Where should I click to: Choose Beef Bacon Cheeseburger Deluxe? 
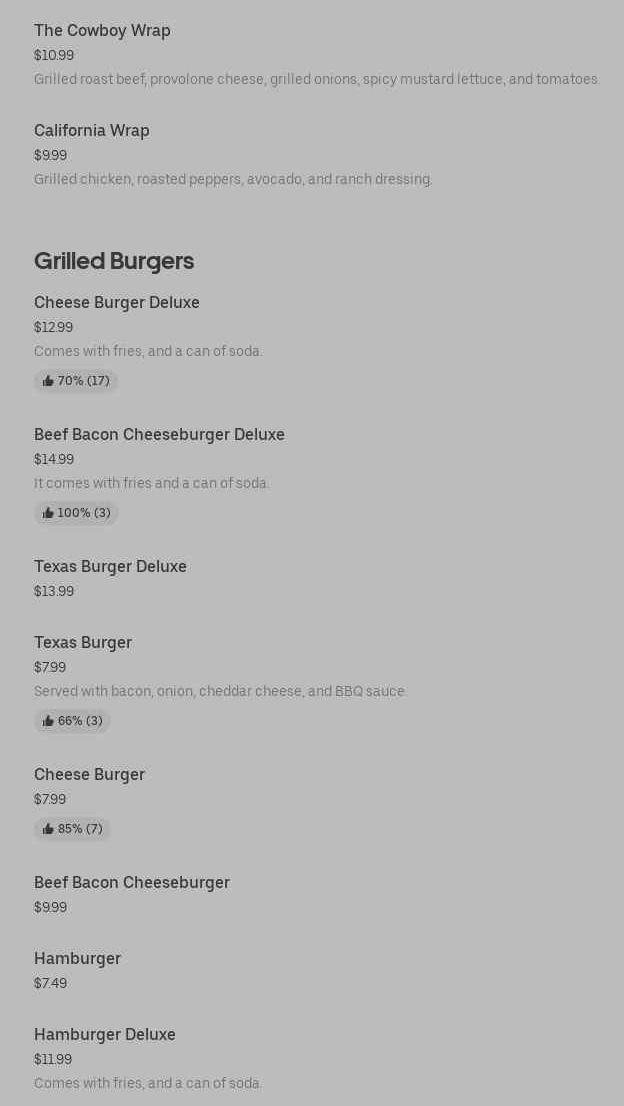coord(159,435)
